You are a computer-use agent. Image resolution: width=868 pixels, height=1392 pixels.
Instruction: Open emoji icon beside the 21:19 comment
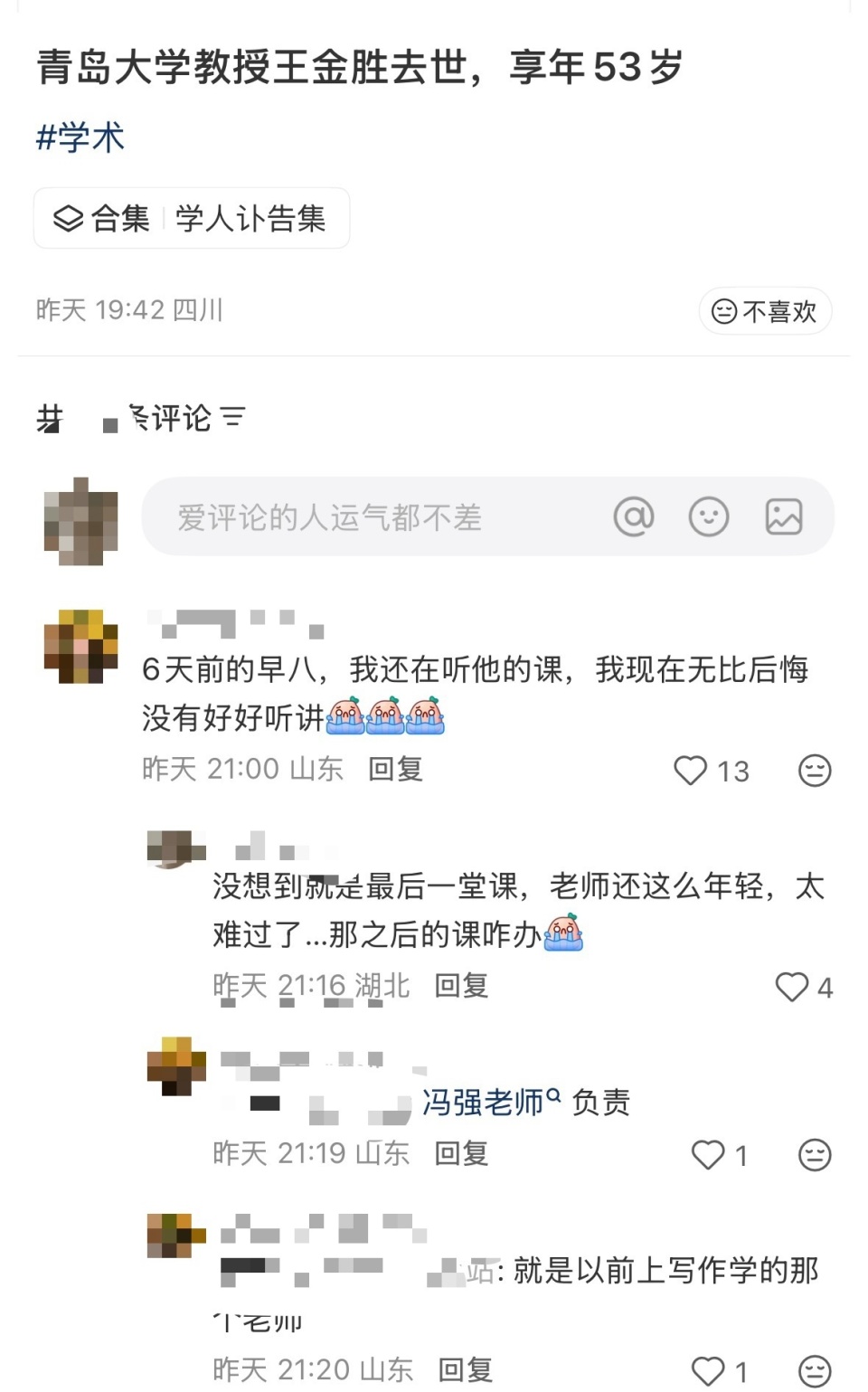pyautogui.click(x=816, y=1155)
